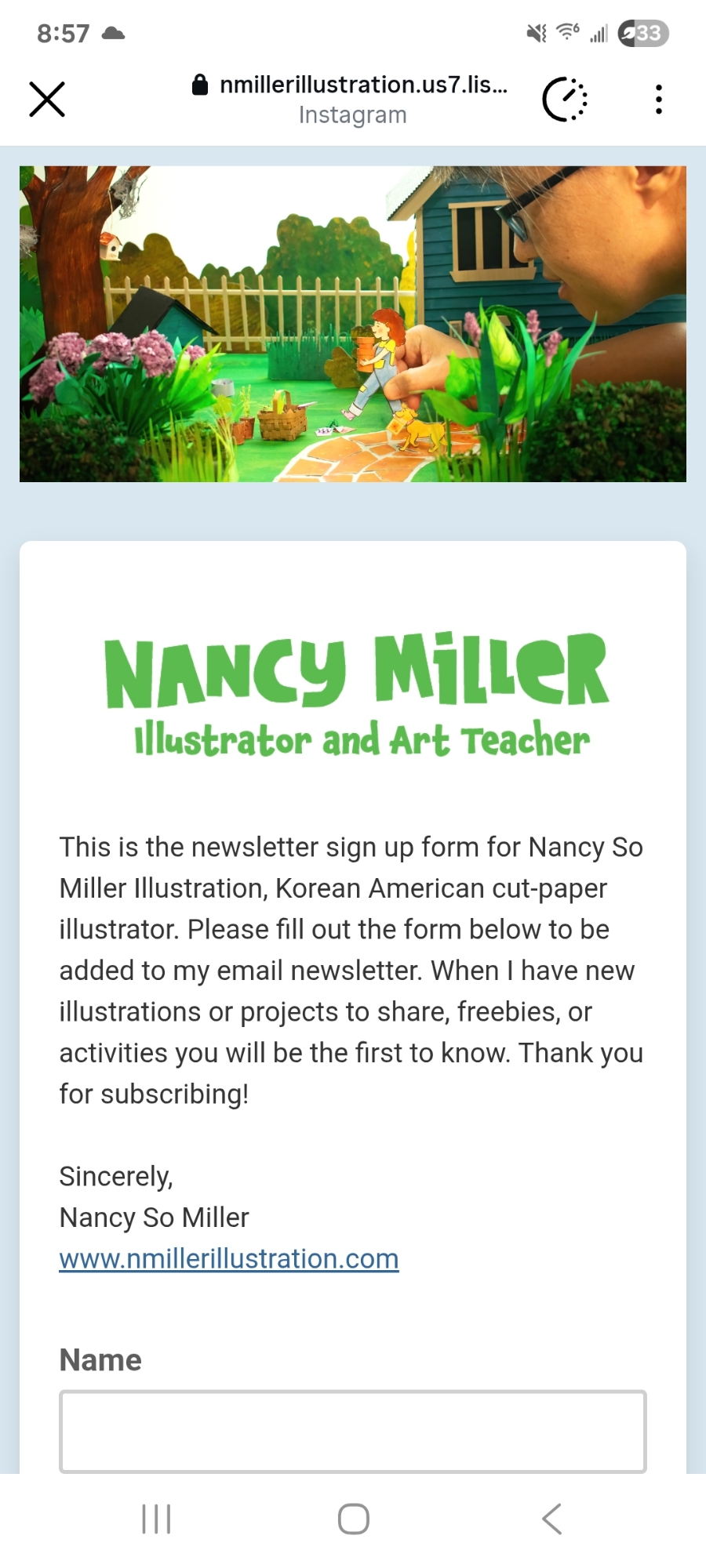The image size is (706, 1568).
Task: Open the www.nmillerillustration.com link
Action: tap(229, 1259)
